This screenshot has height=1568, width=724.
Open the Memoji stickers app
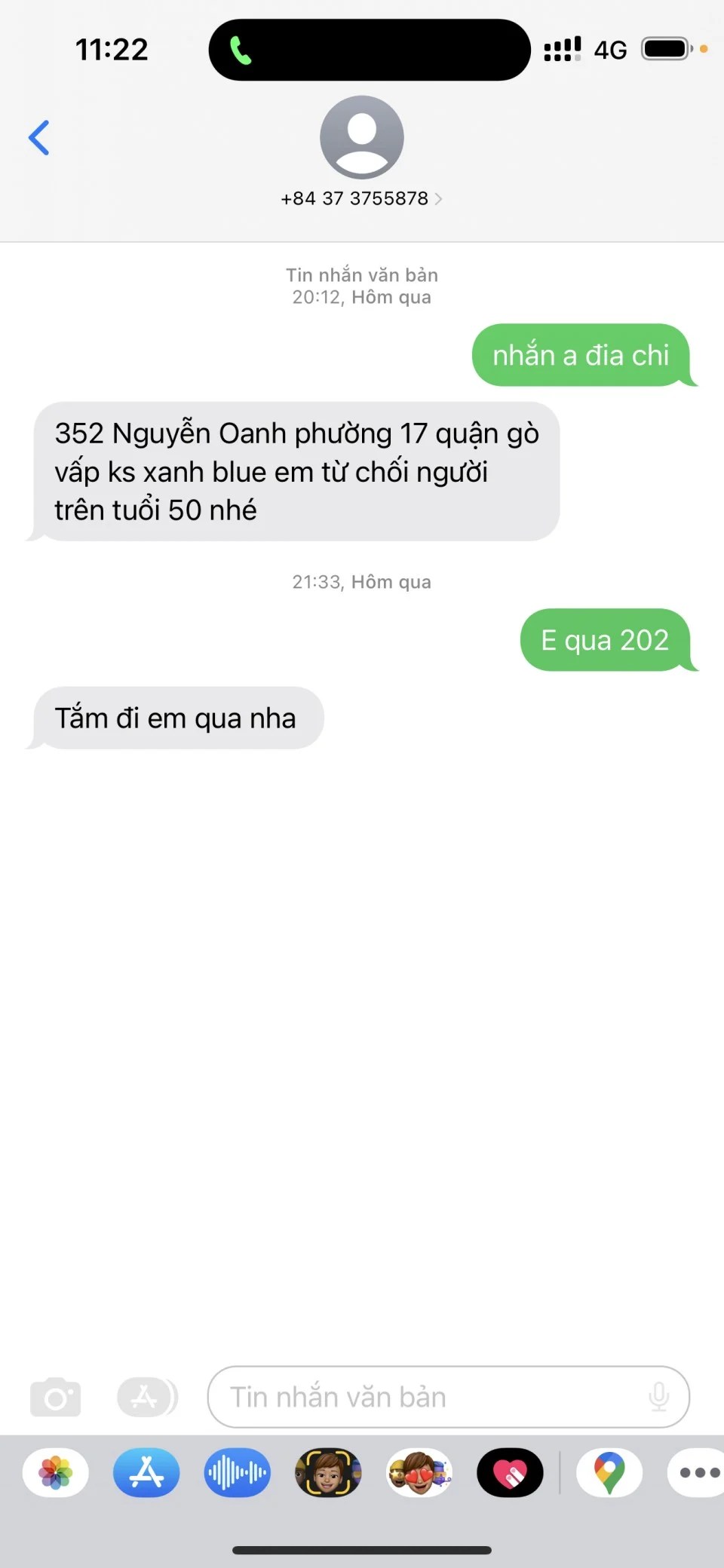(419, 1472)
